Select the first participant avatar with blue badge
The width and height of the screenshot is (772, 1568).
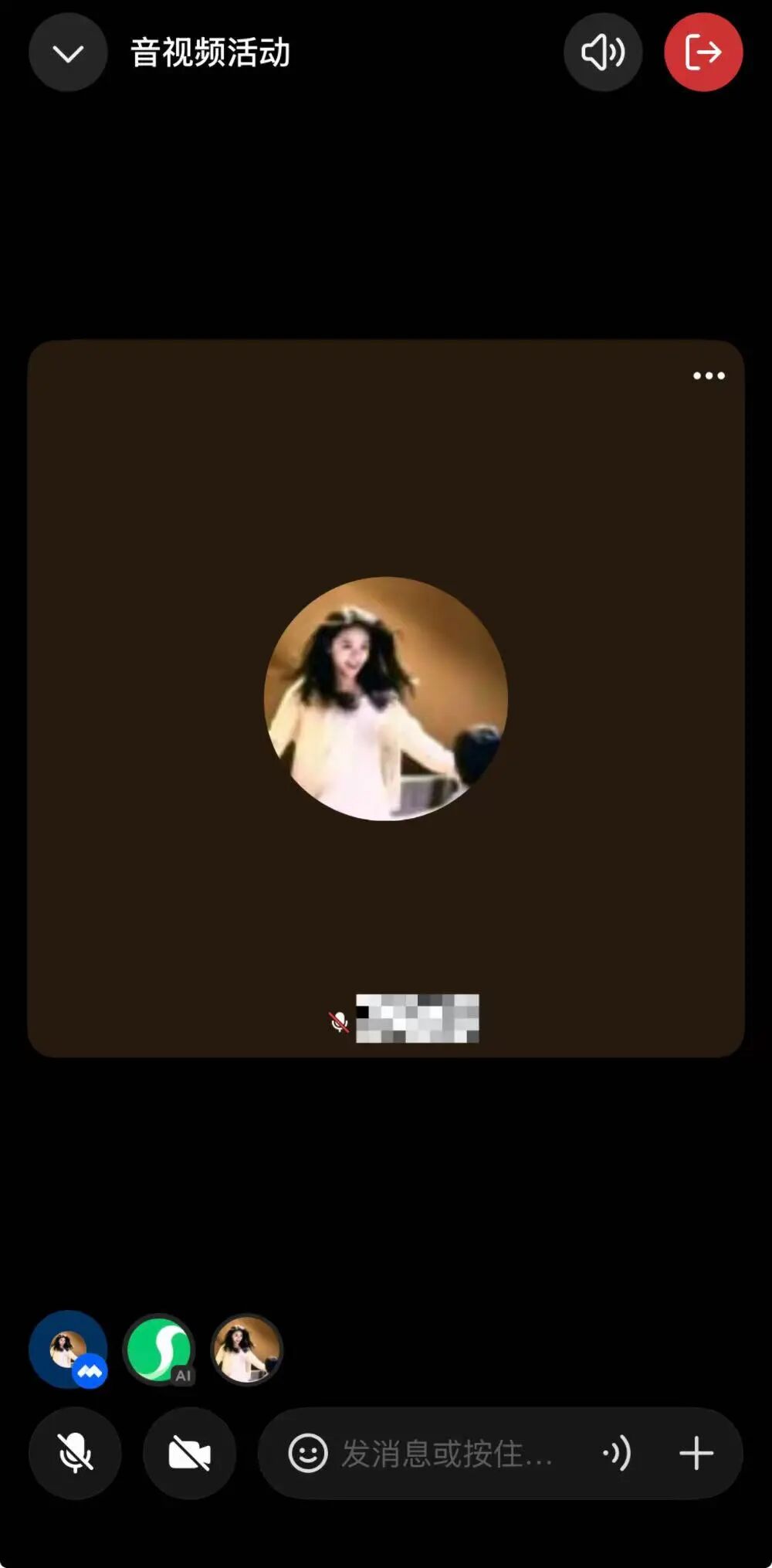68,1349
